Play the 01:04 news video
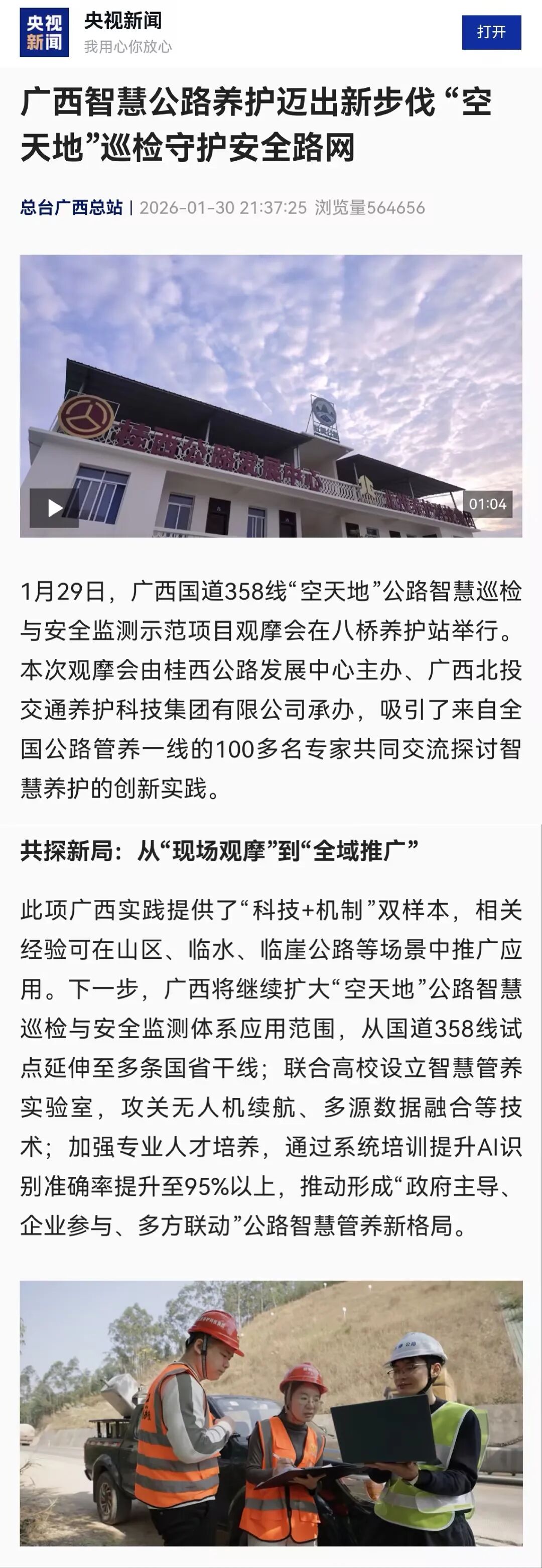Screen dimensions: 542x1568 [55, 508]
